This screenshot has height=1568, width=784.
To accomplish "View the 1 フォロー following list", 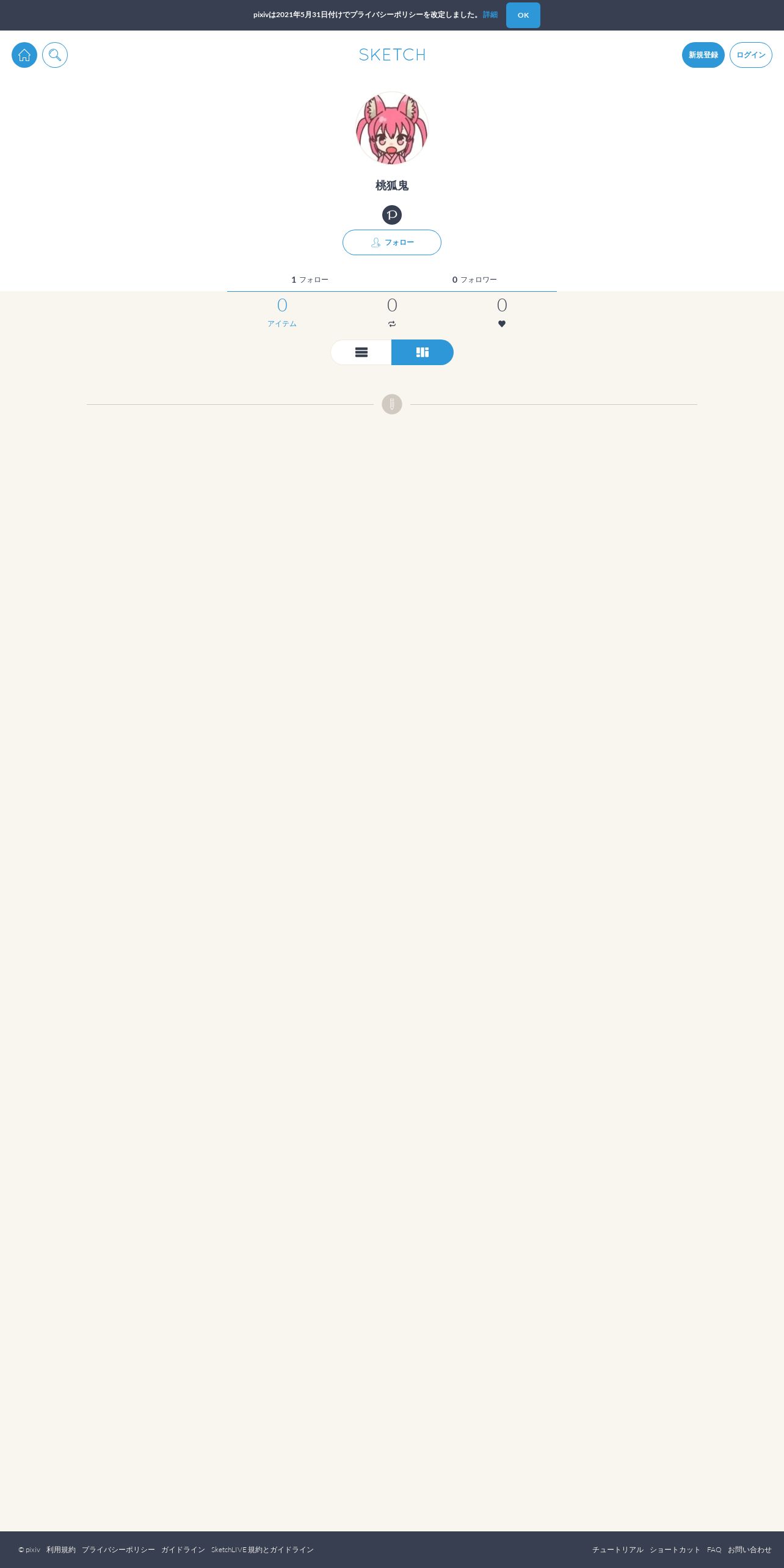I will coord(310,280).
